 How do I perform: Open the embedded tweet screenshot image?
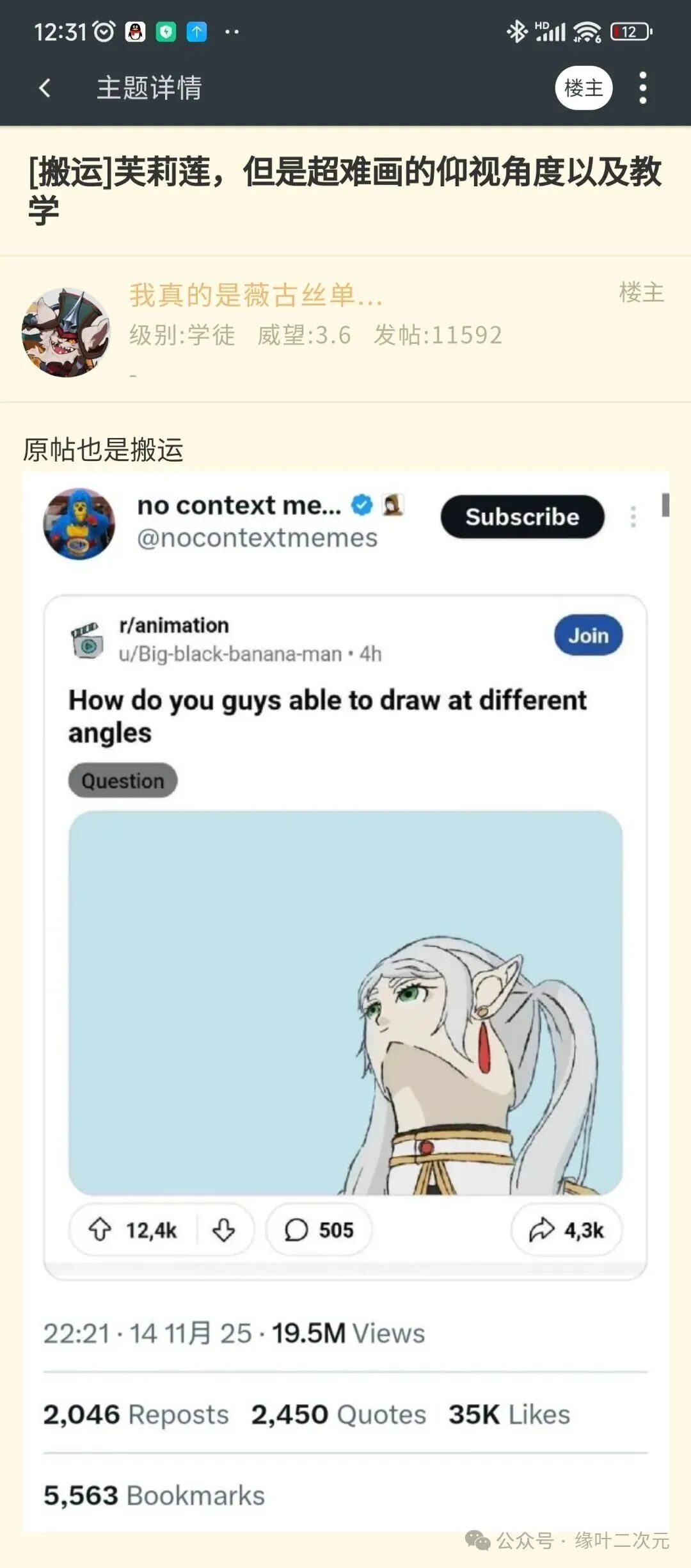click(x=346, y=1003)
